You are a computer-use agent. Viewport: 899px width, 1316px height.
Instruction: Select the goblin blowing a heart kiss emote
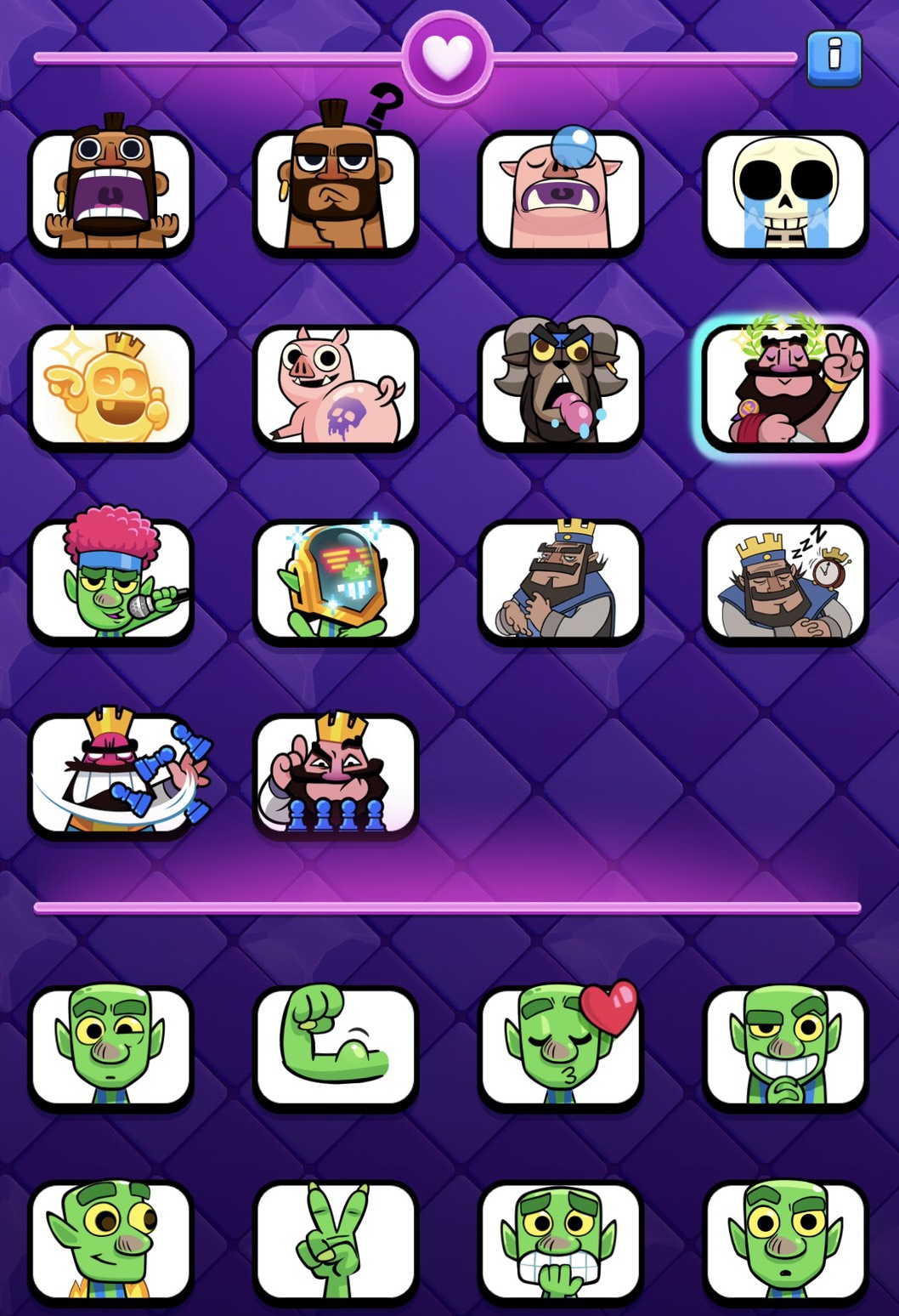click(x=560, y=1047)
